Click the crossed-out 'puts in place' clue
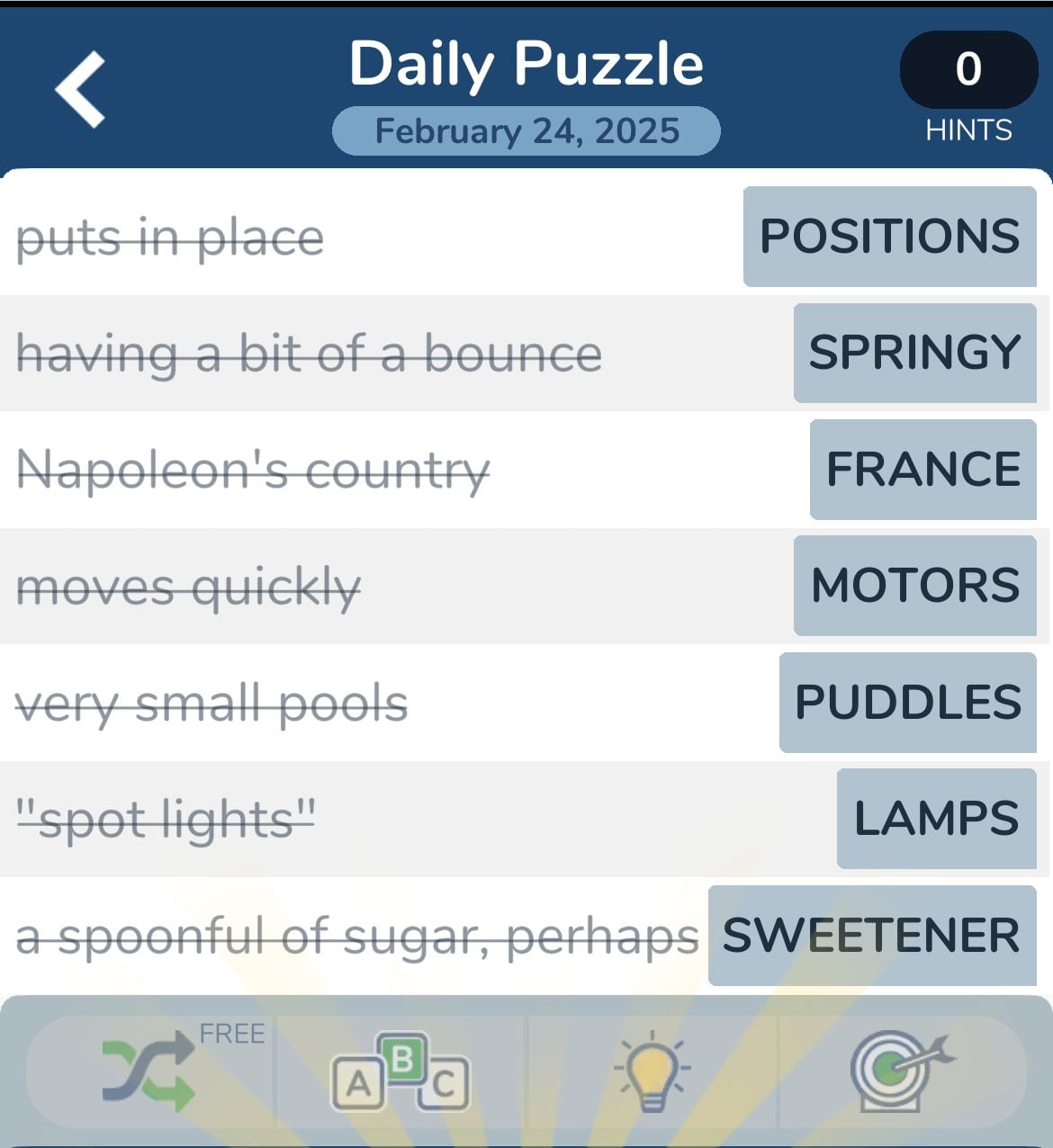Screen dimensions: 1053x1148 coord(171,237)
